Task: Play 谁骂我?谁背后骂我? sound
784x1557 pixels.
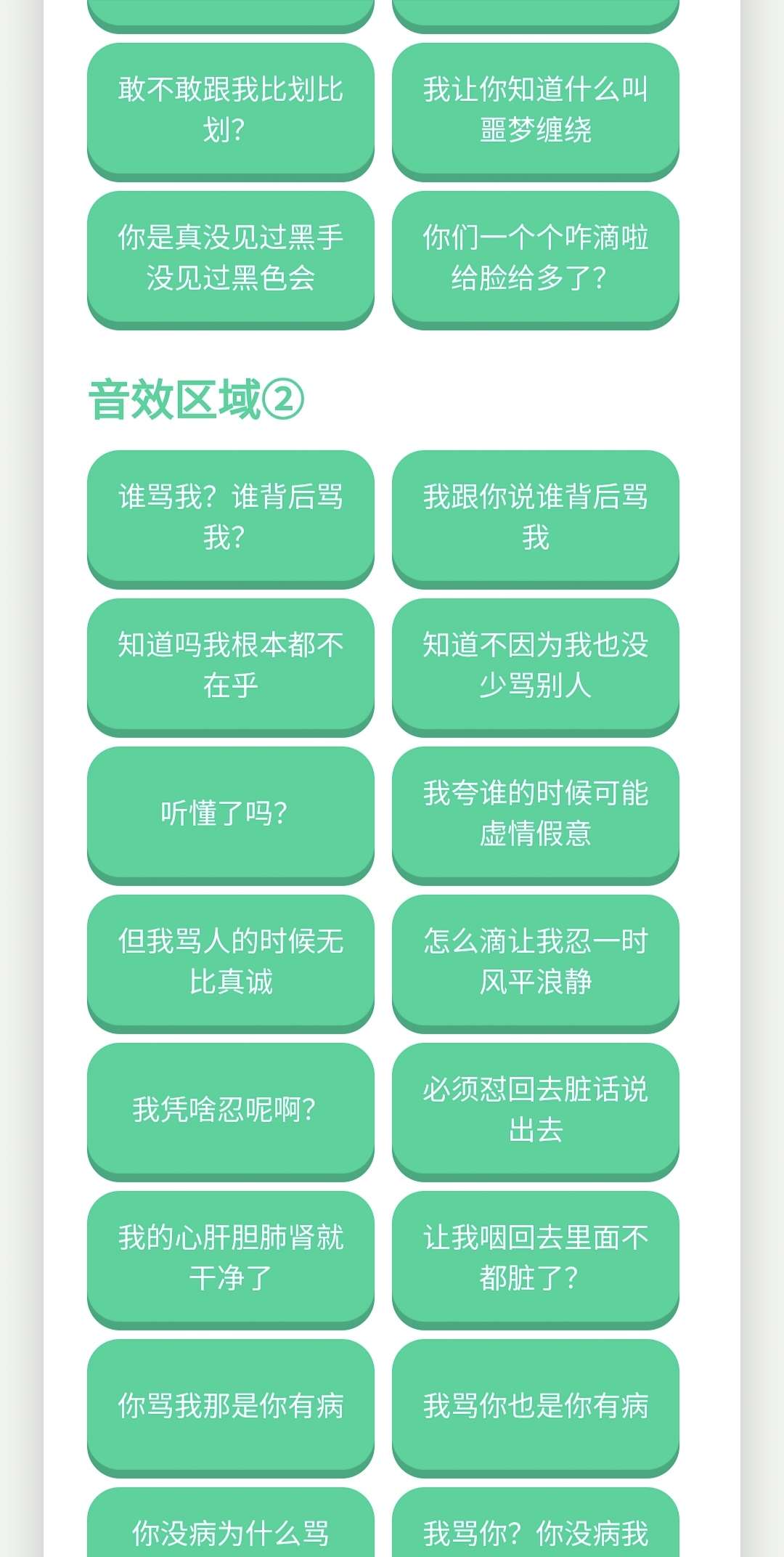Action: [231, 516]
